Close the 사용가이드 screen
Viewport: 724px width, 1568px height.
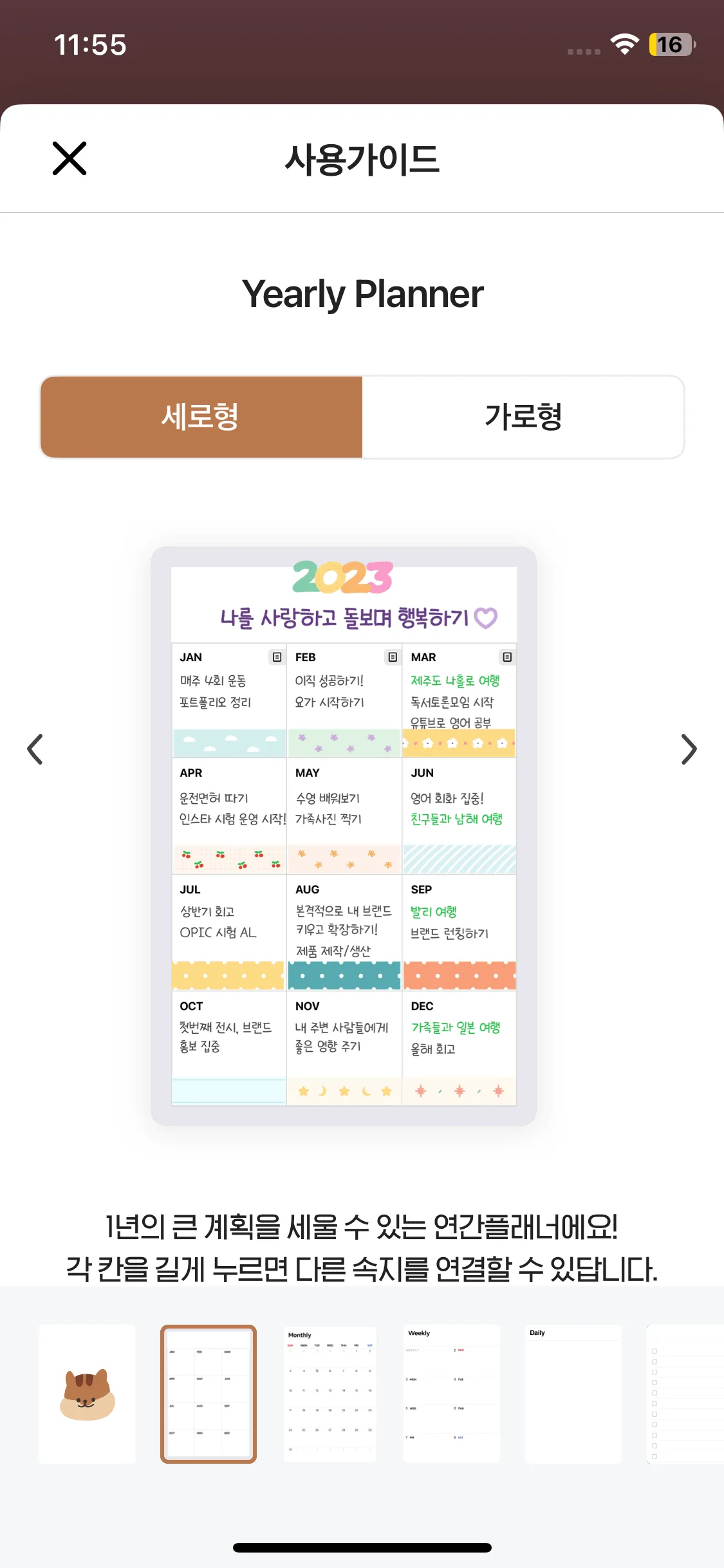[x=70, y=158]
